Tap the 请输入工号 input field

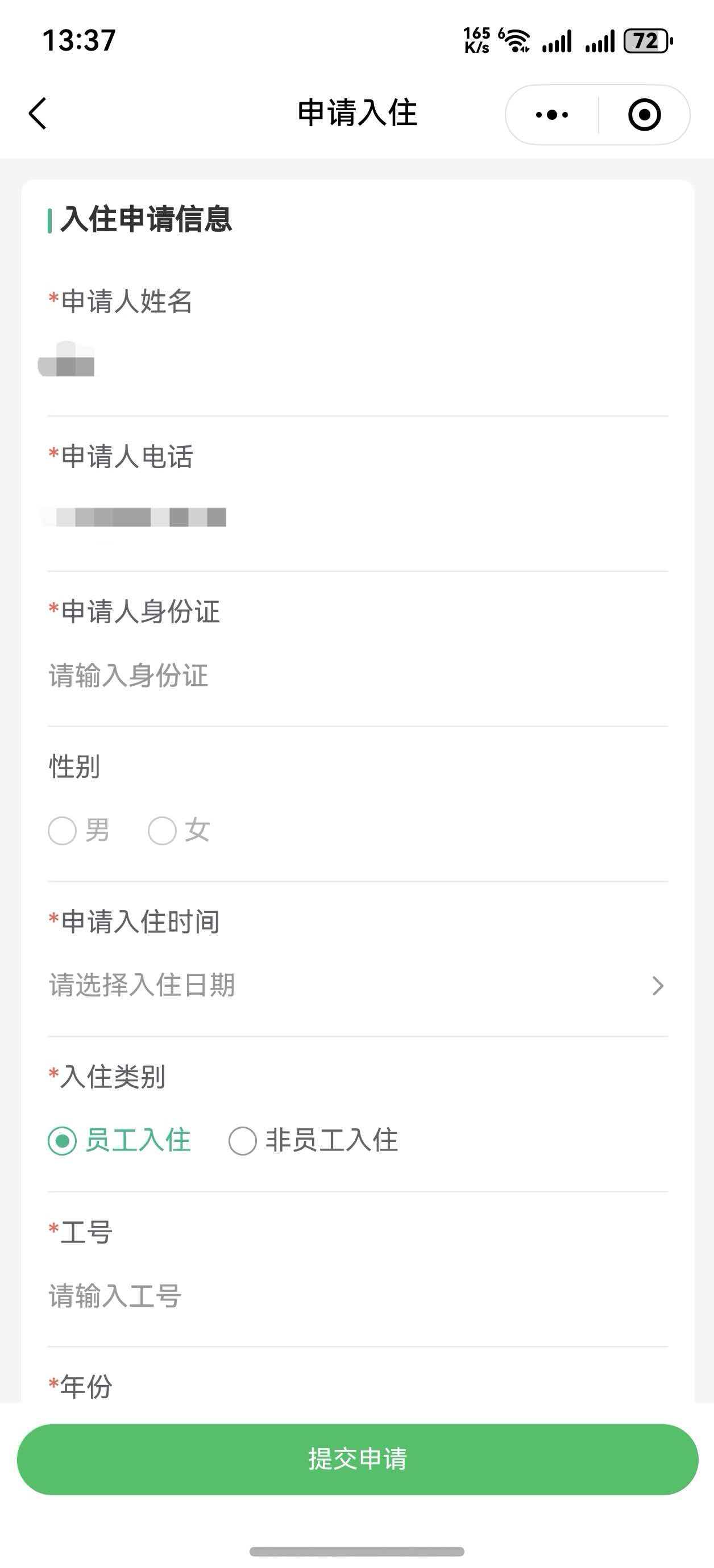click(x=114, y=1298)
